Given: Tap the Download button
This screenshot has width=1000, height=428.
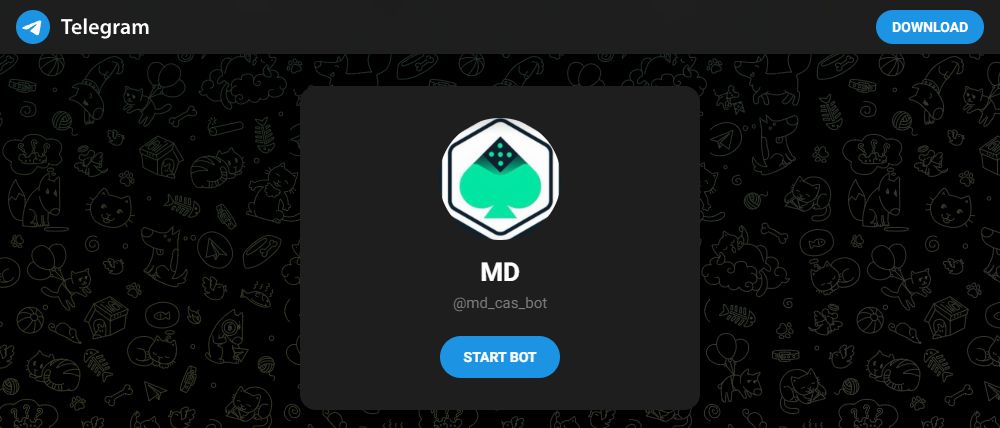Looking at the screenshot, I should point(929,27).
